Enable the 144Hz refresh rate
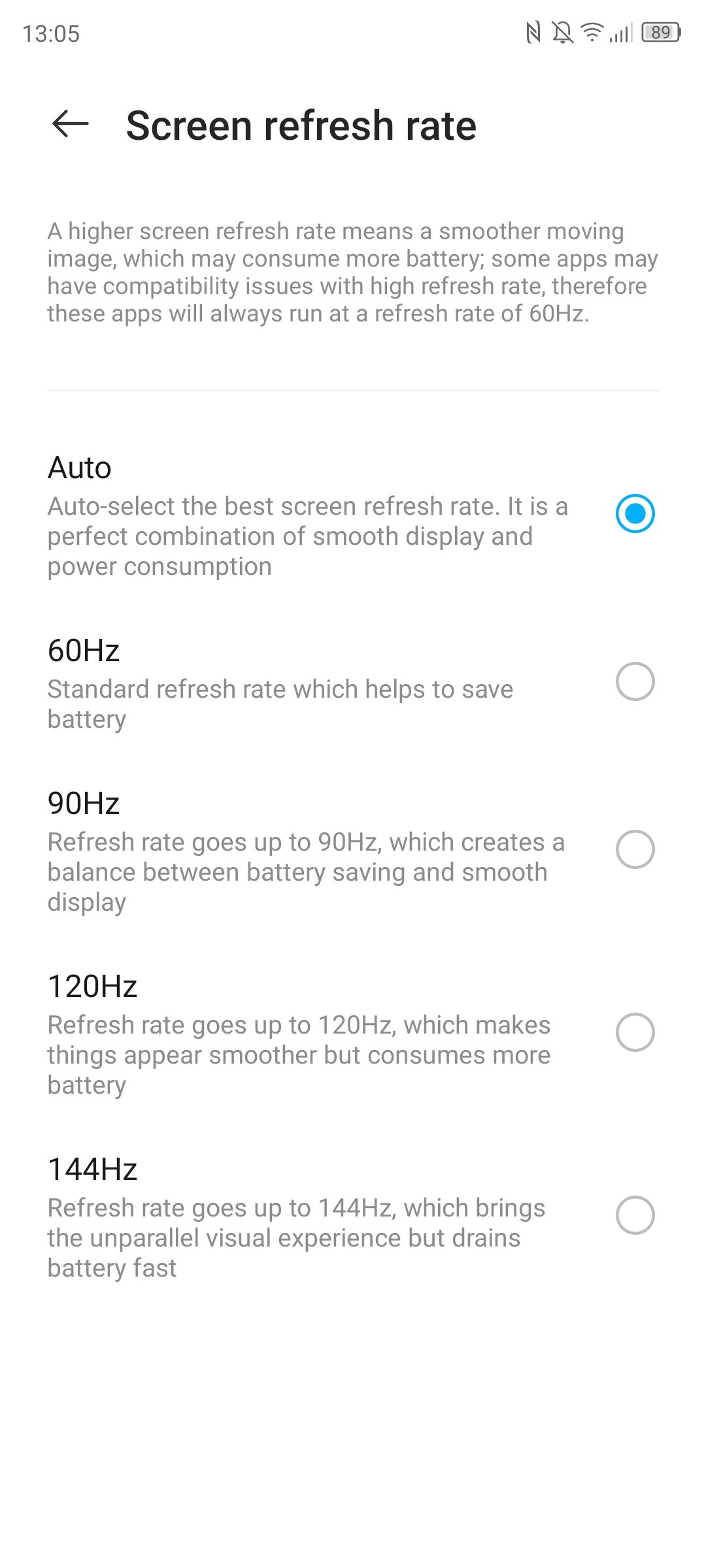Image resolution: width=706 pixels, height=1568 pixels. coord(353,1217)
